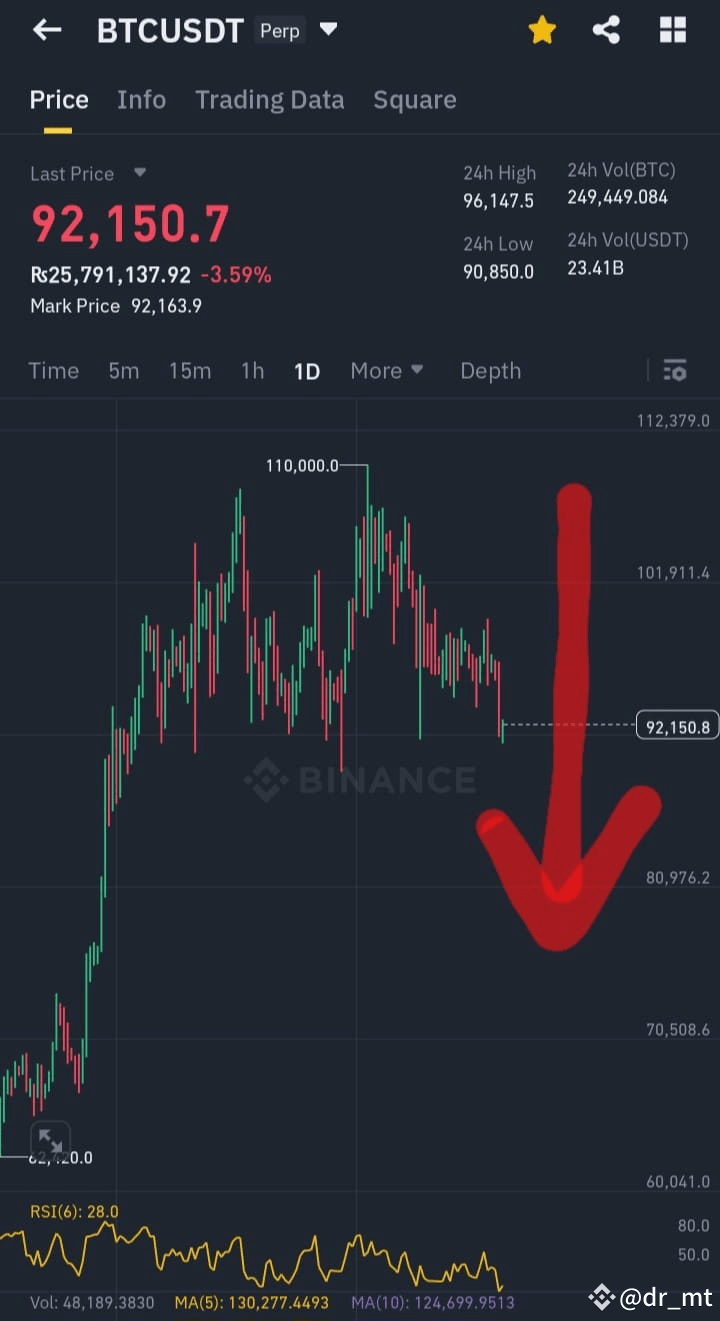Enable the 5m candle view
The image size is (720, 1321).
point(124,370)
